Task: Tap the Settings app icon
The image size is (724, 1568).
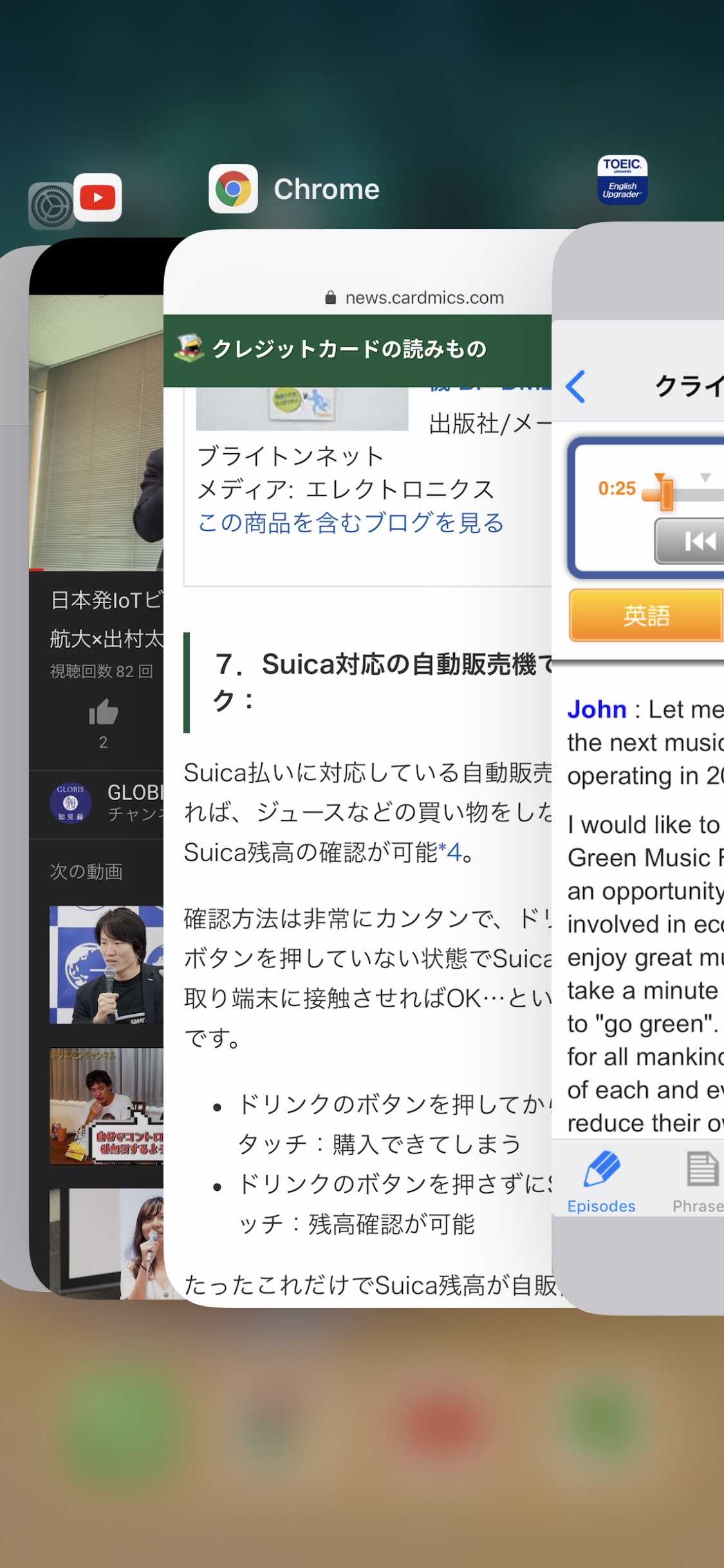Action: point(51,207)
